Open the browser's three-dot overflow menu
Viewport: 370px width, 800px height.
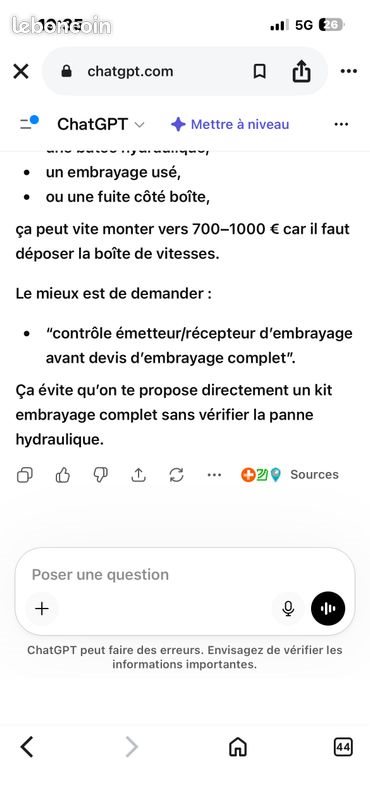click(x=349, y=71)
